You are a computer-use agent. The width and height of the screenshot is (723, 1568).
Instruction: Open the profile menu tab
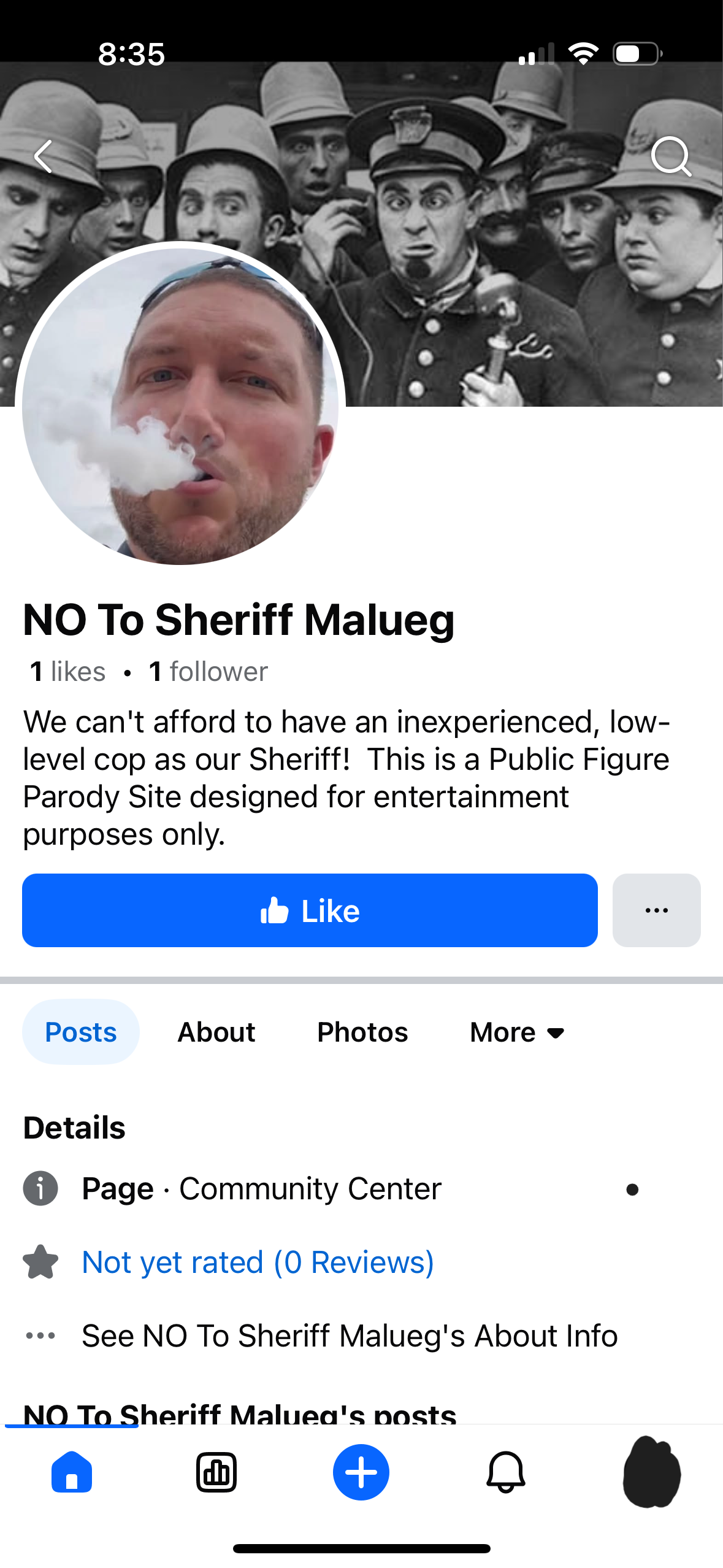point(651,1472)
